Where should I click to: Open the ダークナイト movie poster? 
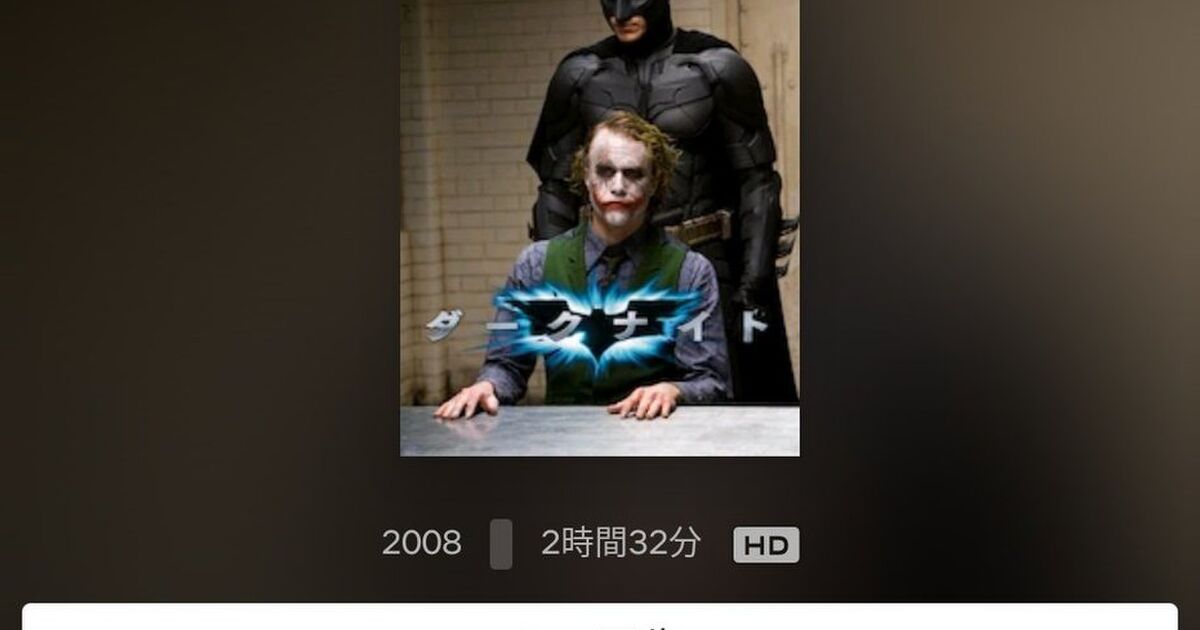coord(600,228)
